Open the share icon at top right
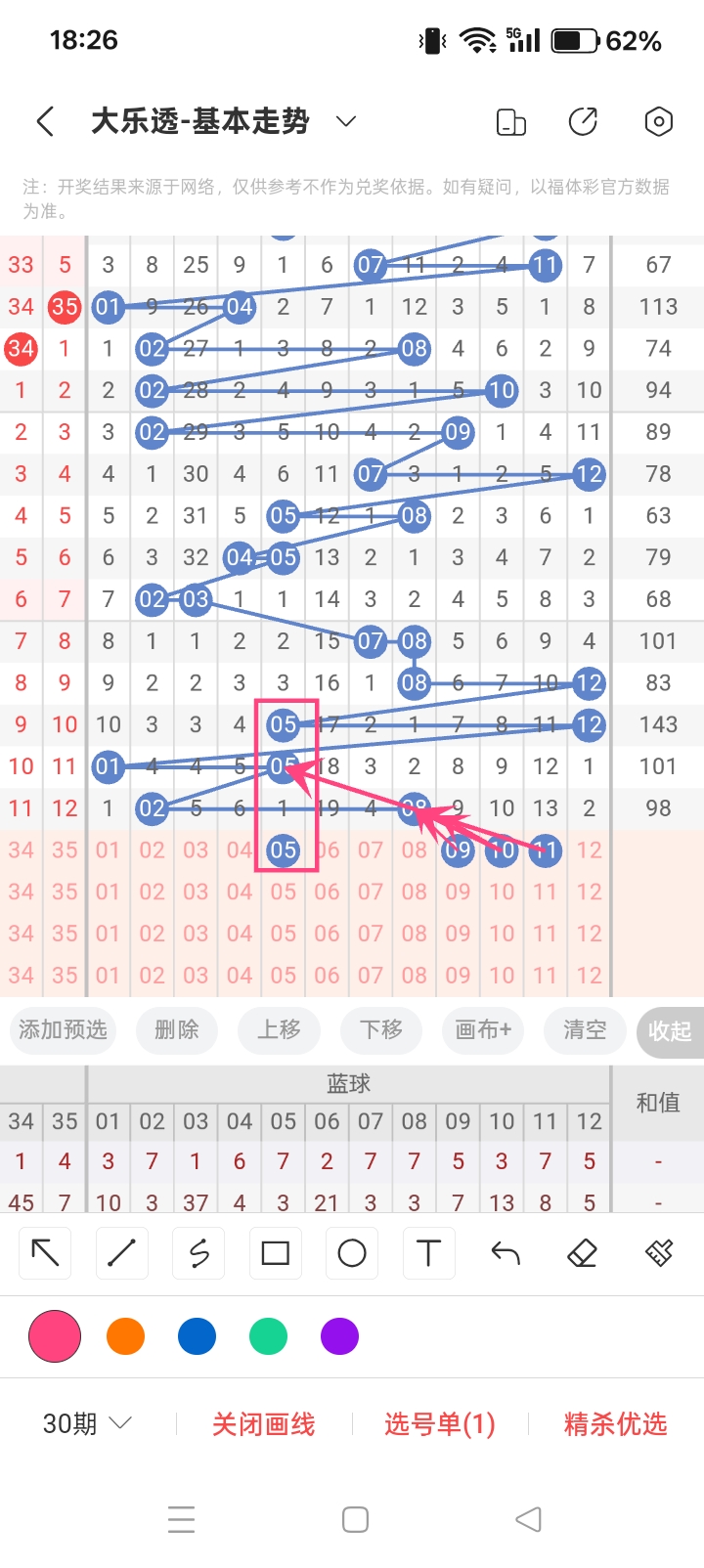Image resolution: width=704 pixels, height=1568 pixels. point(583,121)
